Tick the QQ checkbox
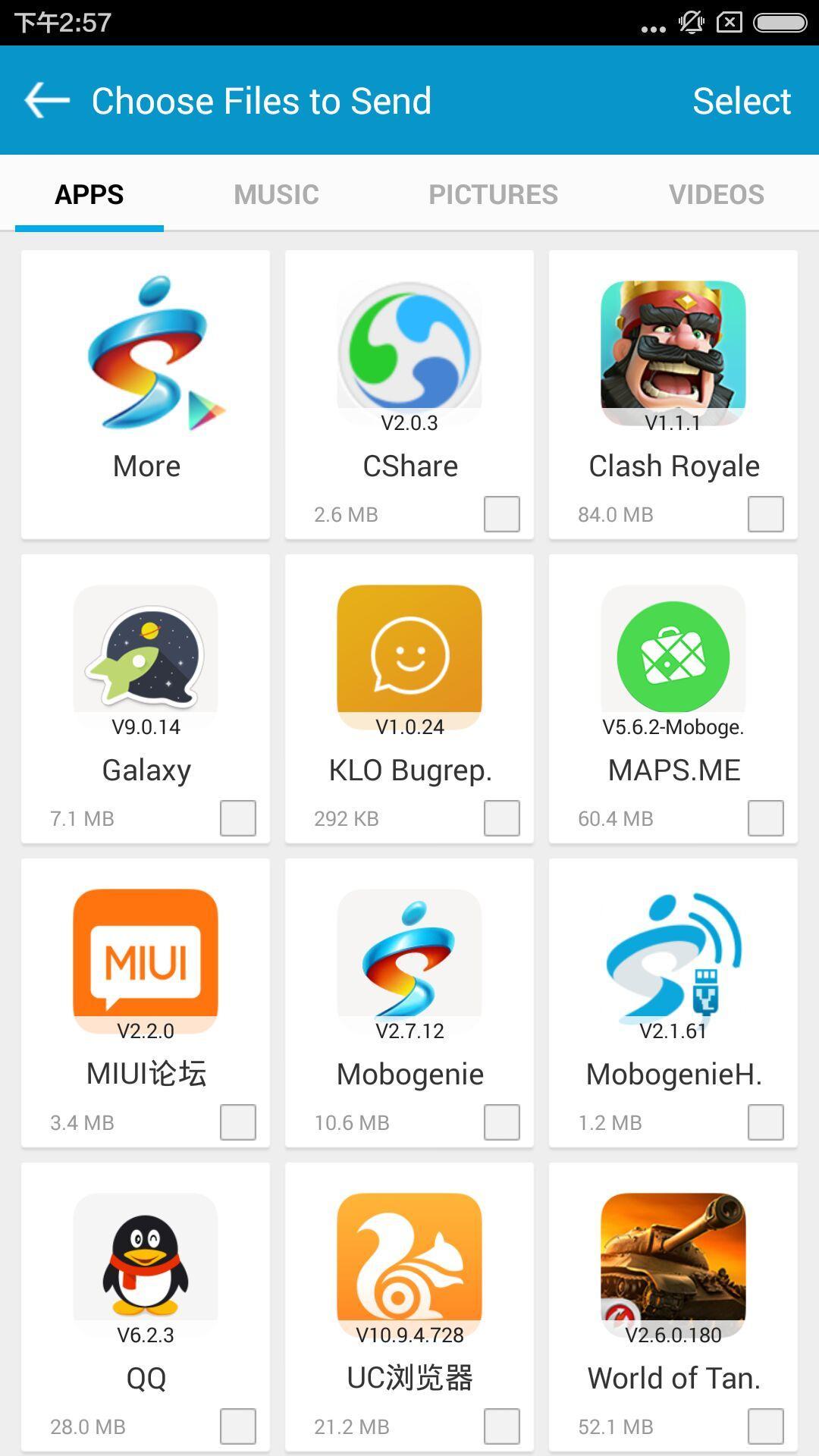 [x=238, y=1426]
